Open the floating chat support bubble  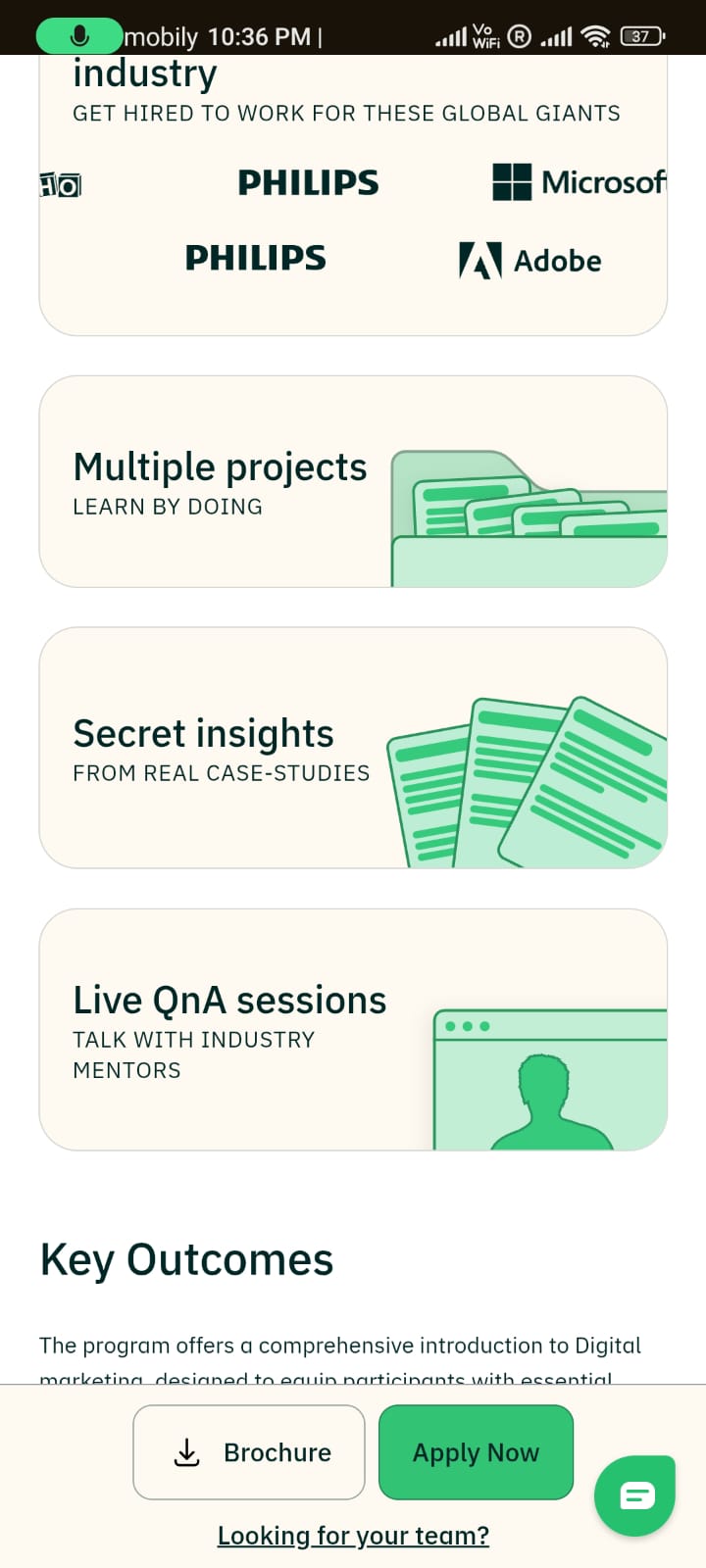tap(635, 1495)
